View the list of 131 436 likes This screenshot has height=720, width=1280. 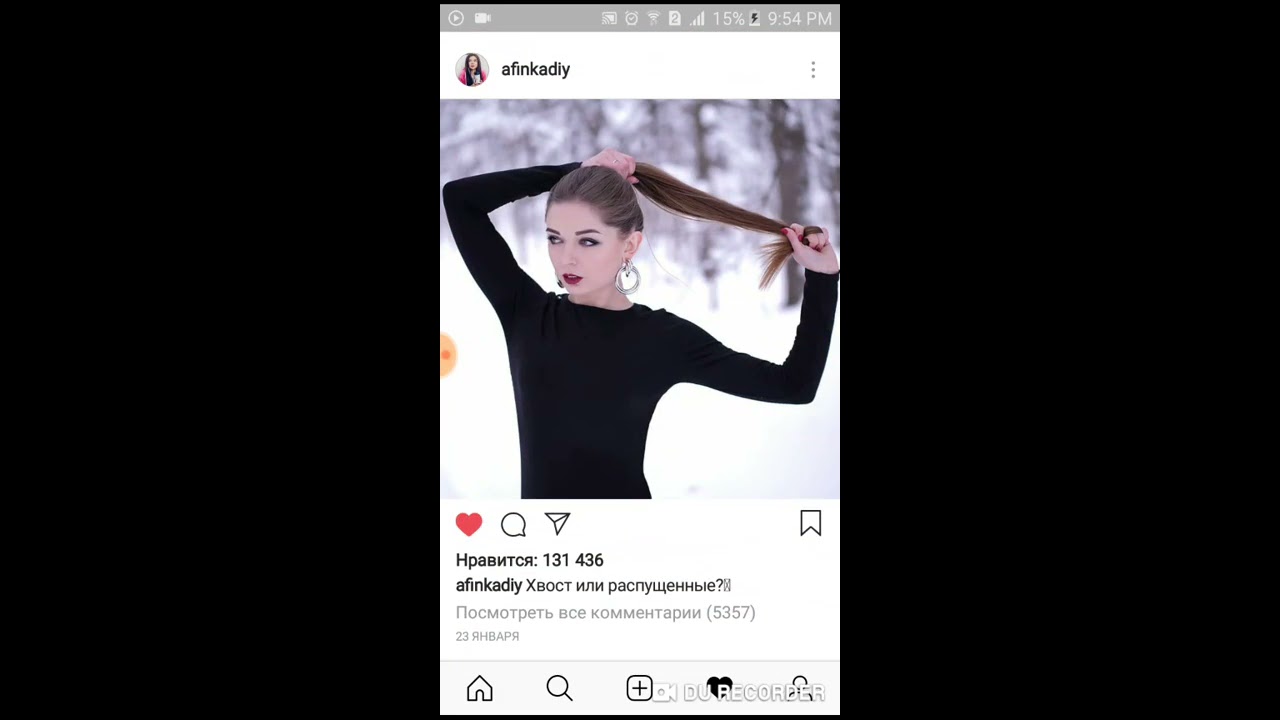529,560
